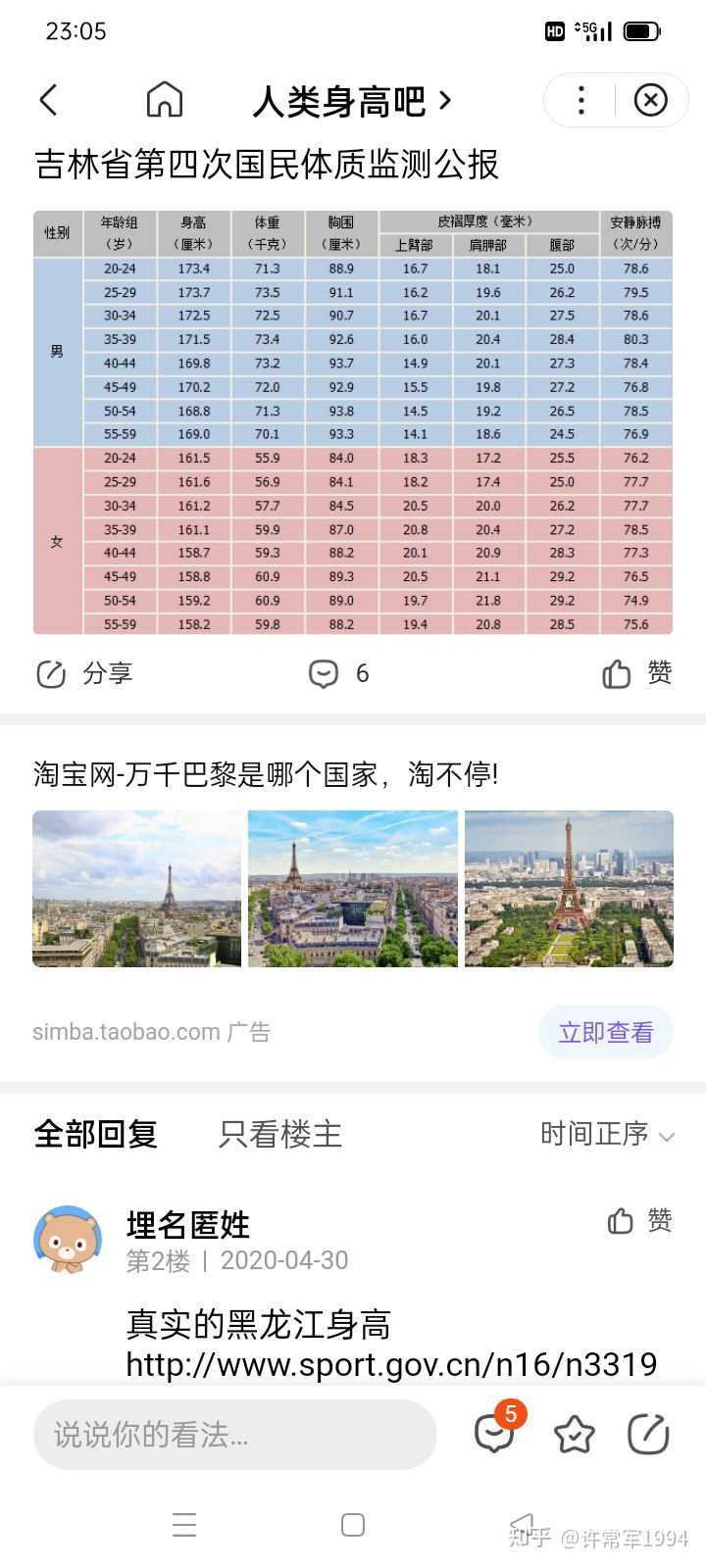This screenshot has height=1568, width=706.
Task: Favorite this post with the star icon
Action: [x=574, y=1435]
